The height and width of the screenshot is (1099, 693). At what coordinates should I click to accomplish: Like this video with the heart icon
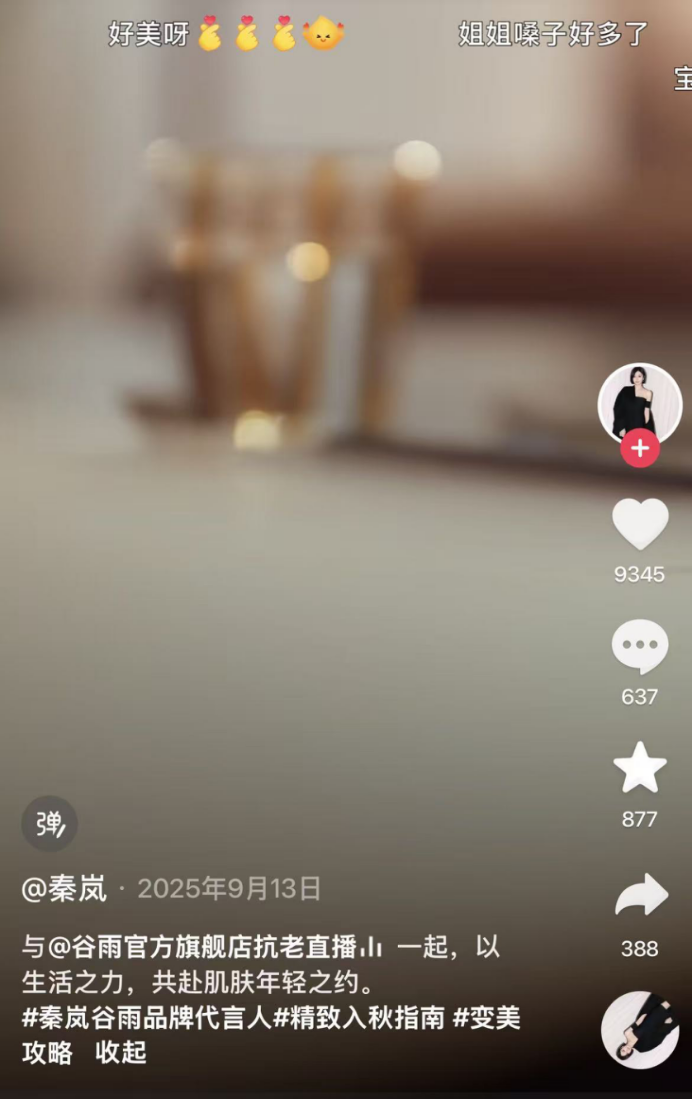click(x=640, y=524)
